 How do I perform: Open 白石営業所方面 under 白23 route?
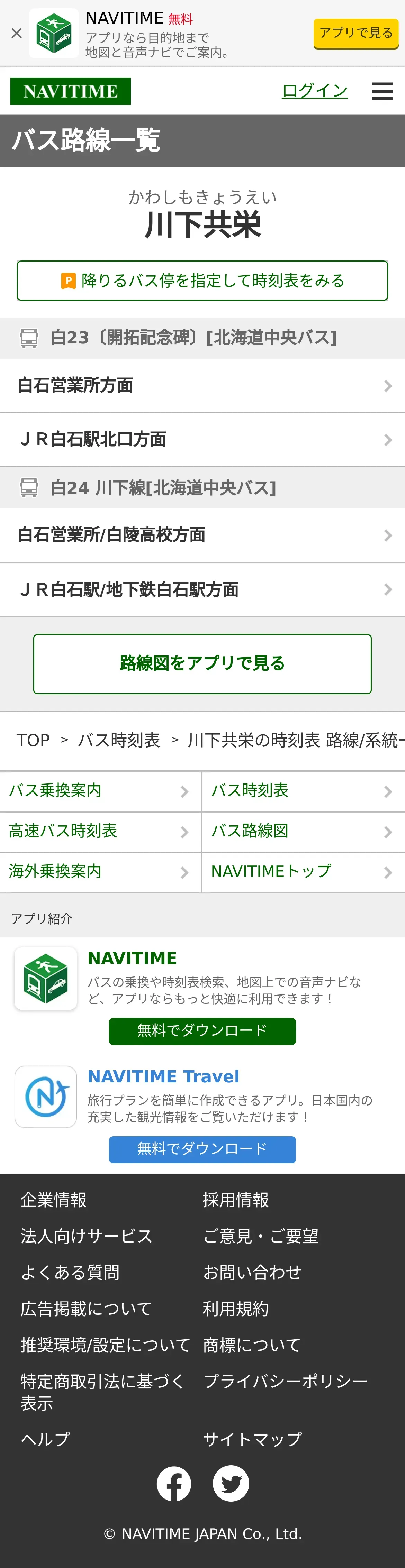(x=202, y=385)
